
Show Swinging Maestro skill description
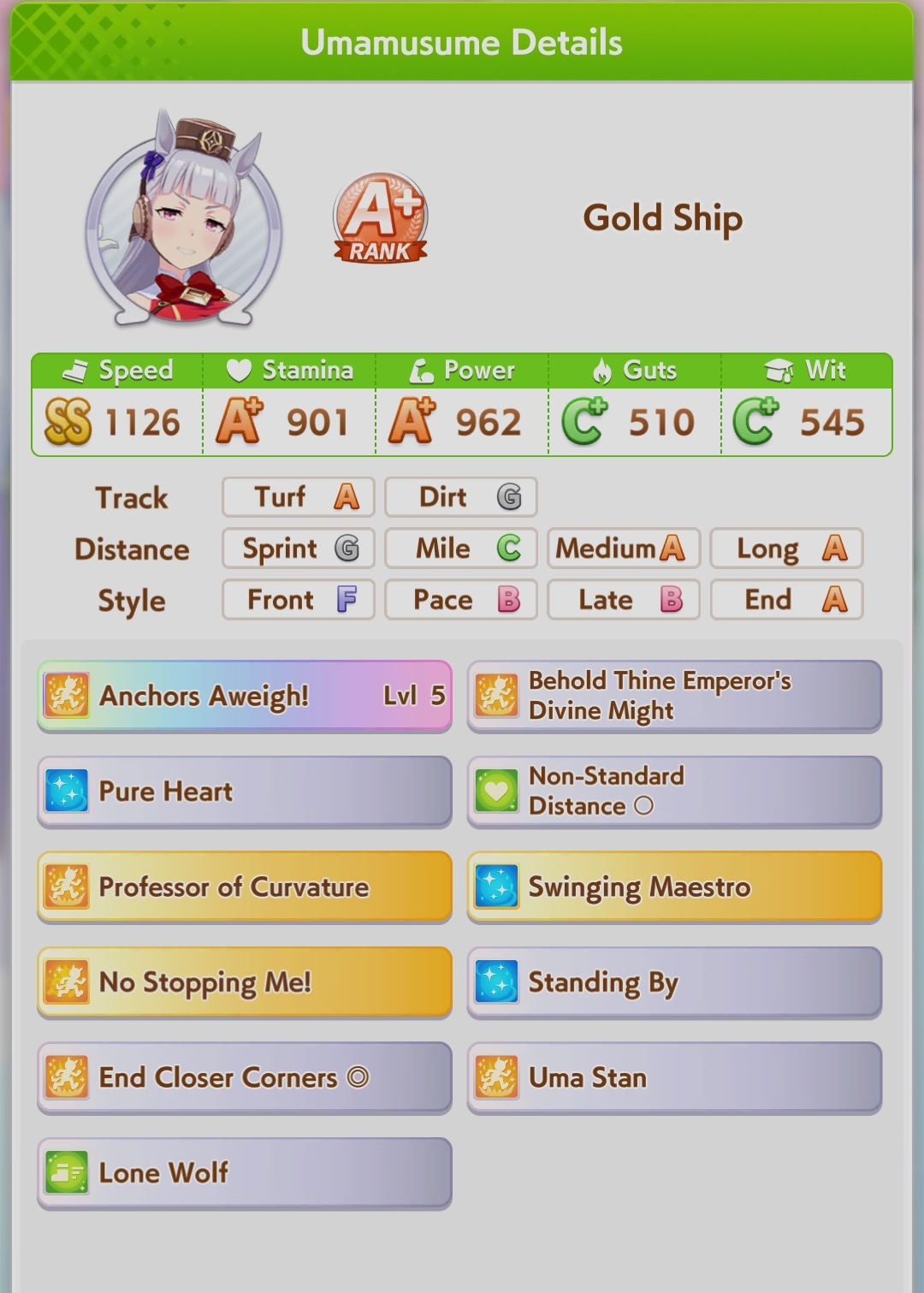(x=674, y=887)
